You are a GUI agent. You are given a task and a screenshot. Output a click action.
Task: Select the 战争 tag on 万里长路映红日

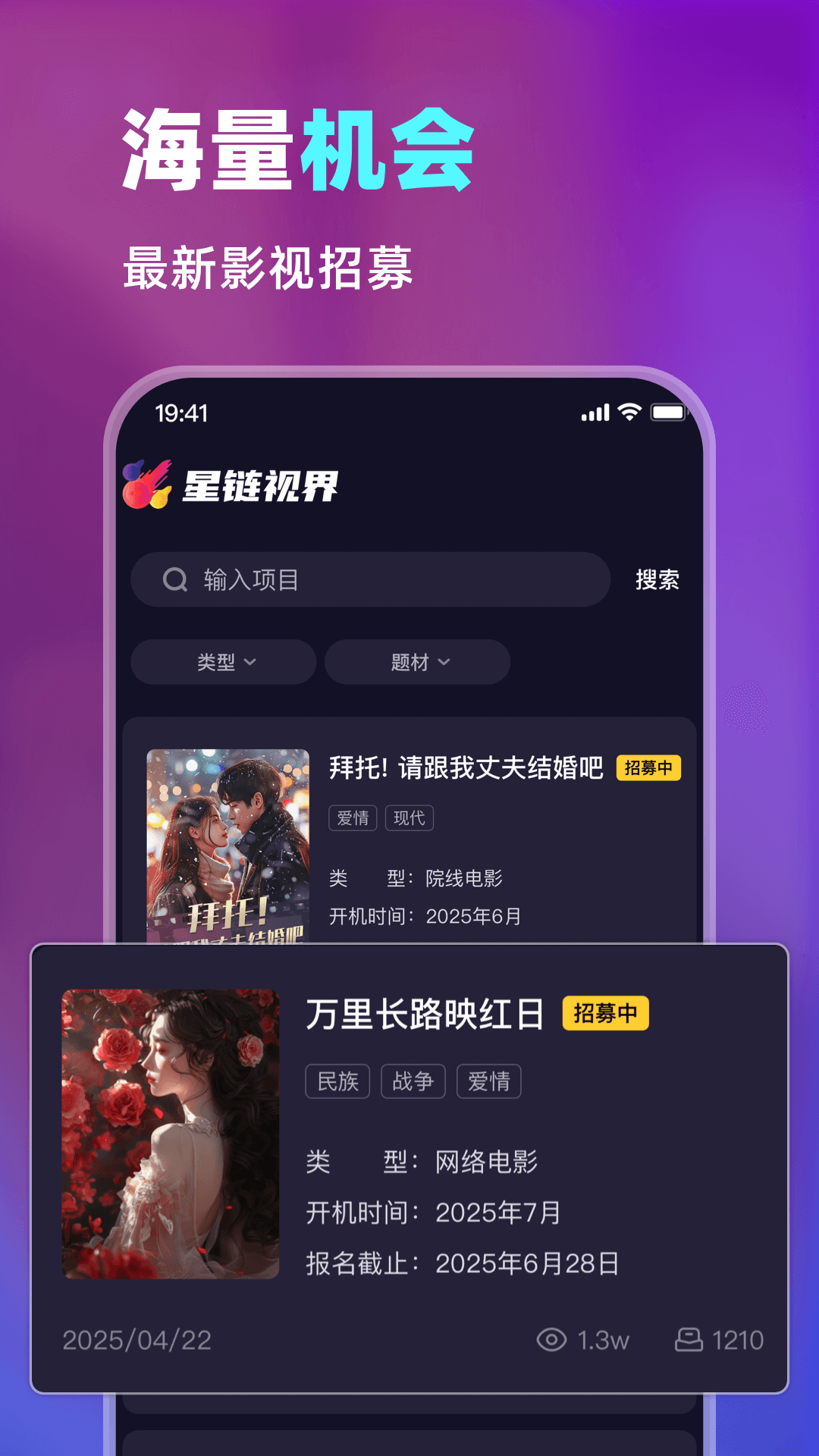(413, 1081)
